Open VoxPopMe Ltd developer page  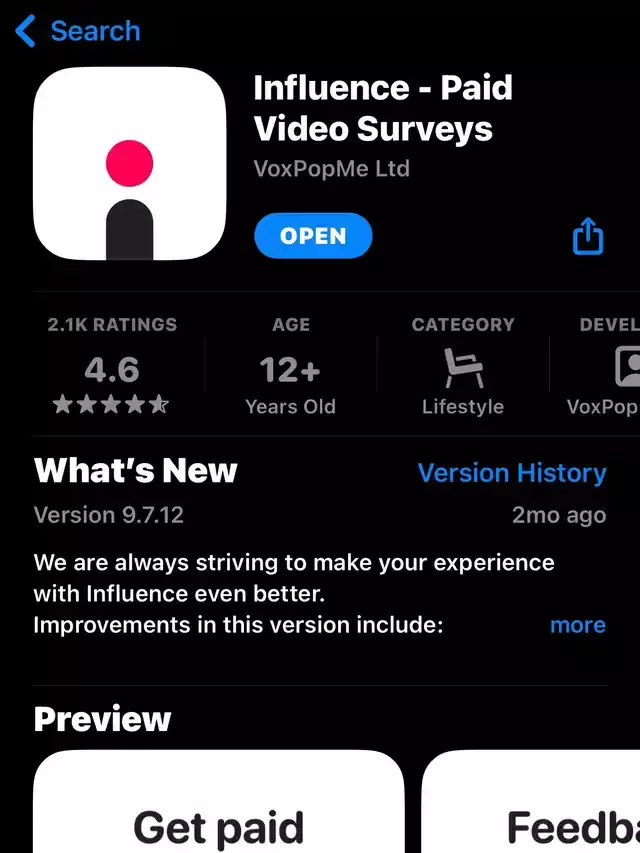pos(332,169)
